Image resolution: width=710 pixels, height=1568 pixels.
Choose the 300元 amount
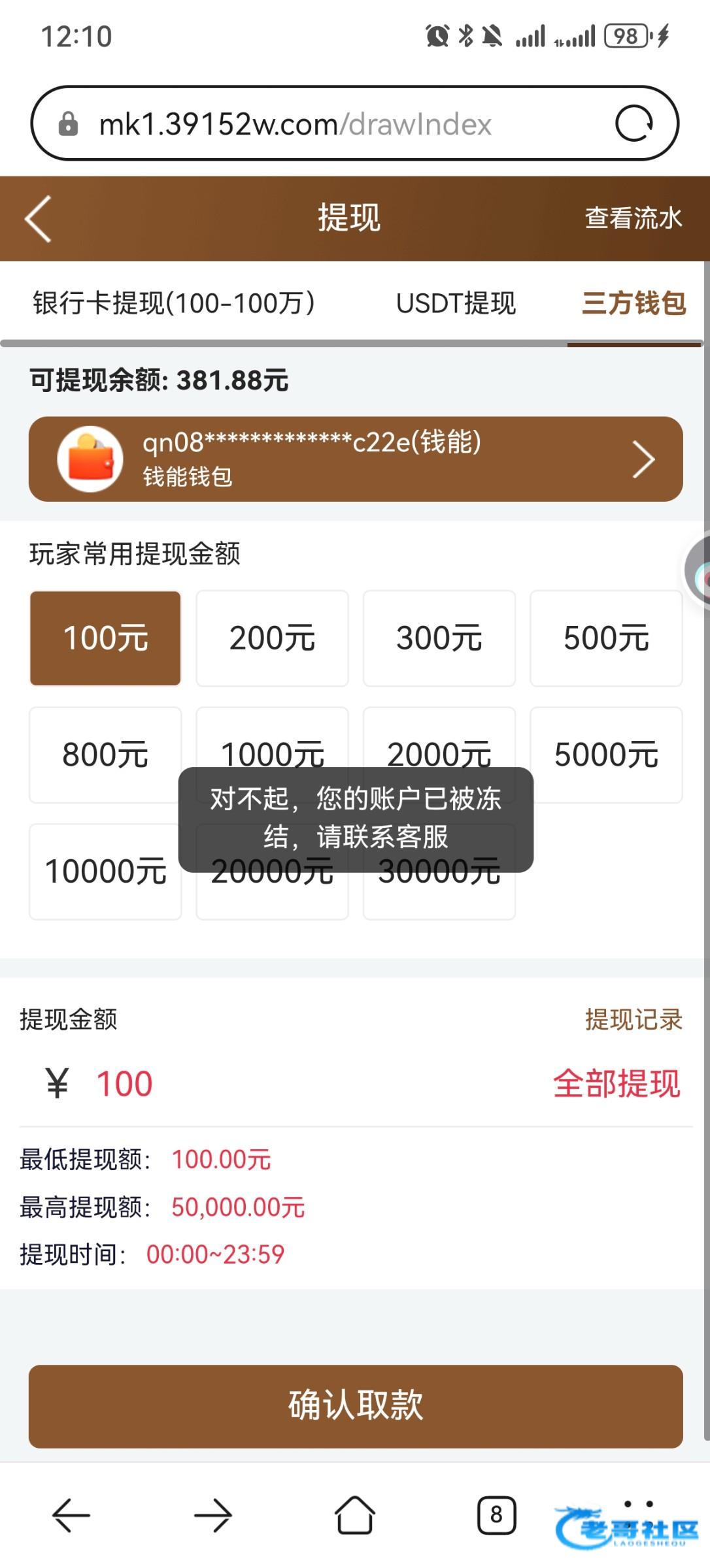439,638
